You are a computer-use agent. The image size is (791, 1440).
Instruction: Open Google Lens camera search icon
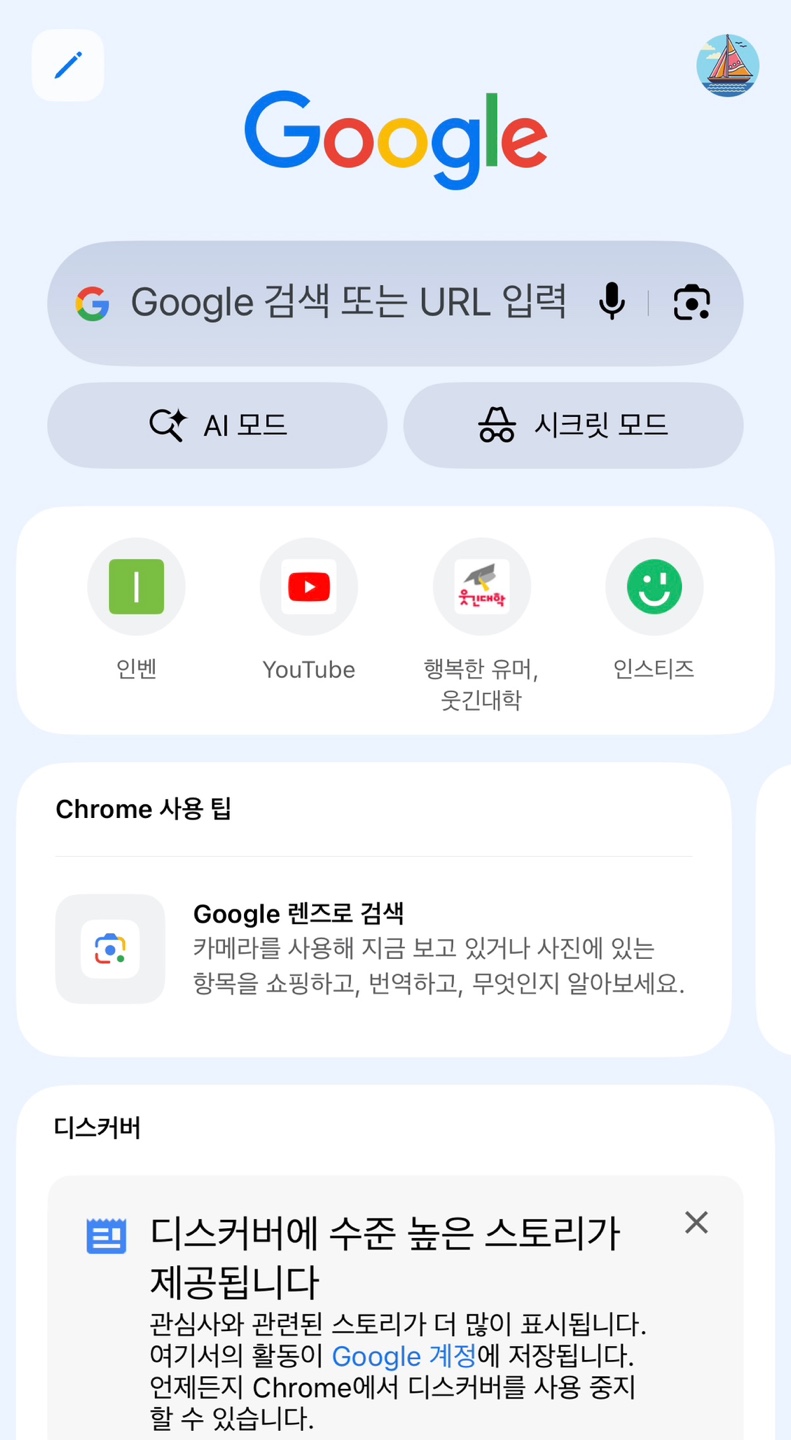[x=691, y=302]
